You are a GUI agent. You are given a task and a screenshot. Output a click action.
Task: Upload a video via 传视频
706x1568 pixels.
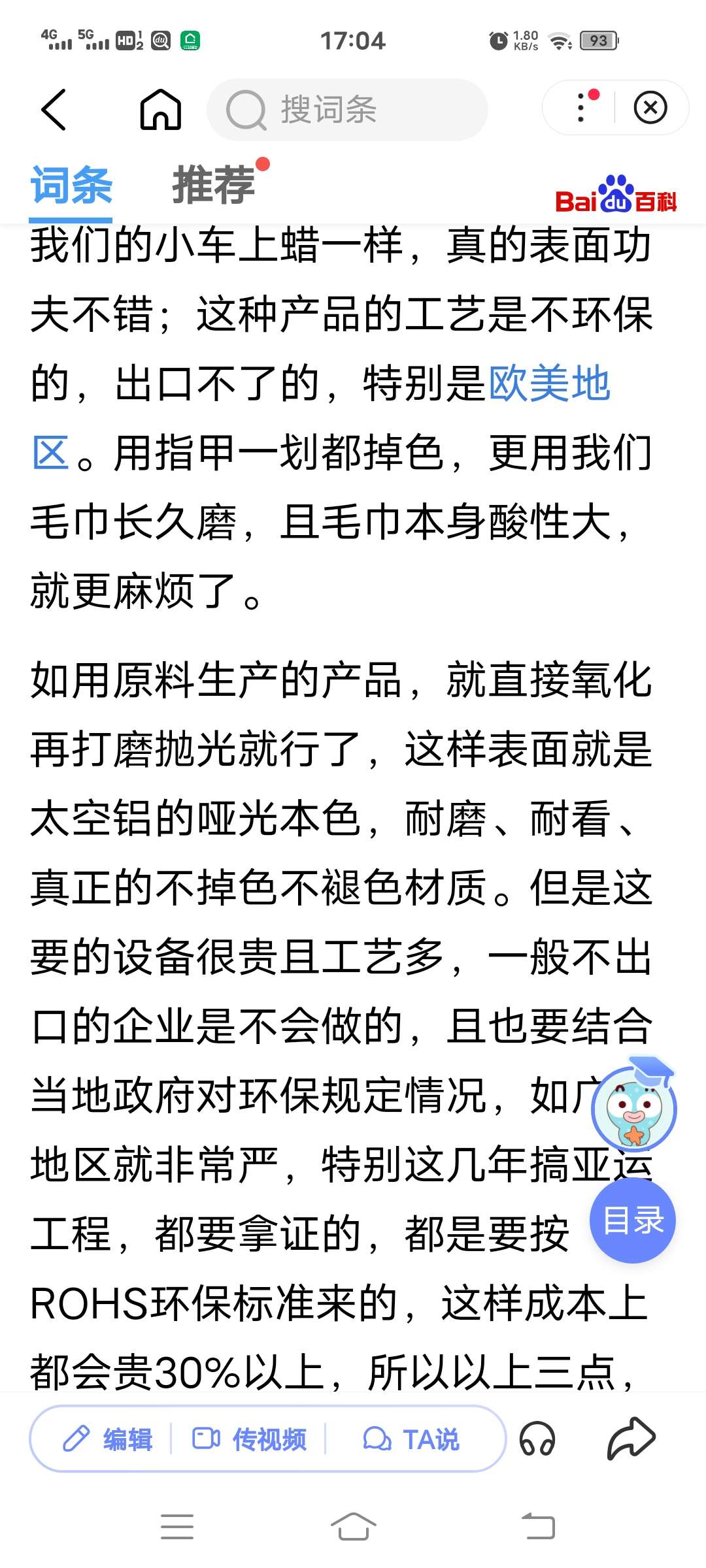tap(249, 1439)
